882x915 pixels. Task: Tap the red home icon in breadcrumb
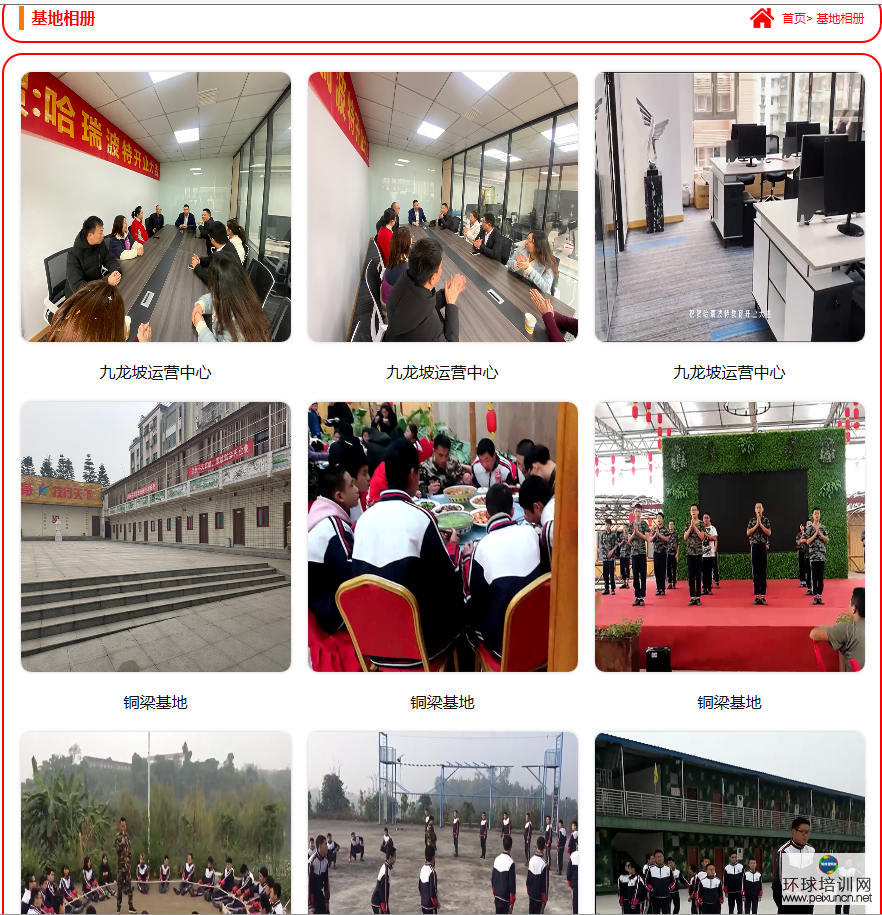(x=762, y=18)
